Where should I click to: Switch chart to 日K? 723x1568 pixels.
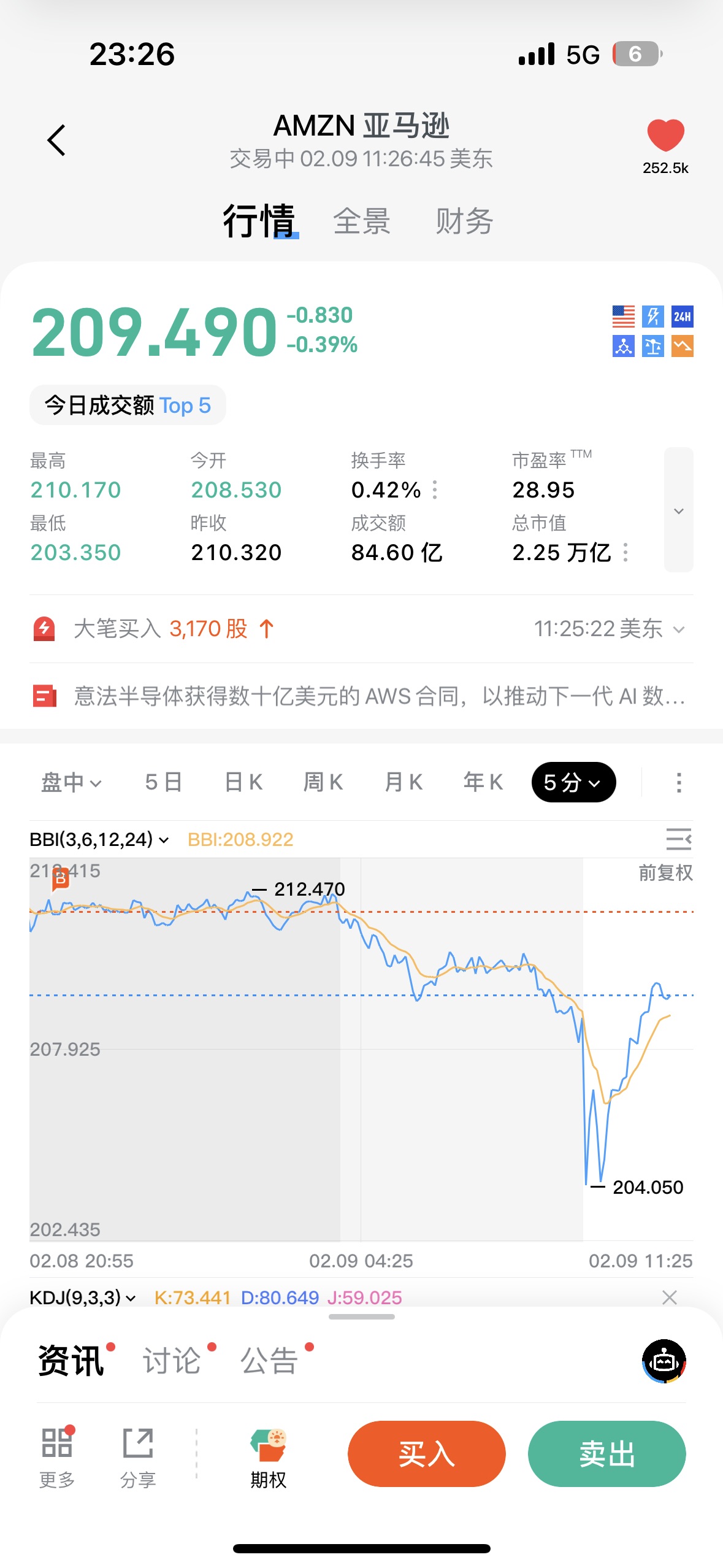[x=243, y=783]
